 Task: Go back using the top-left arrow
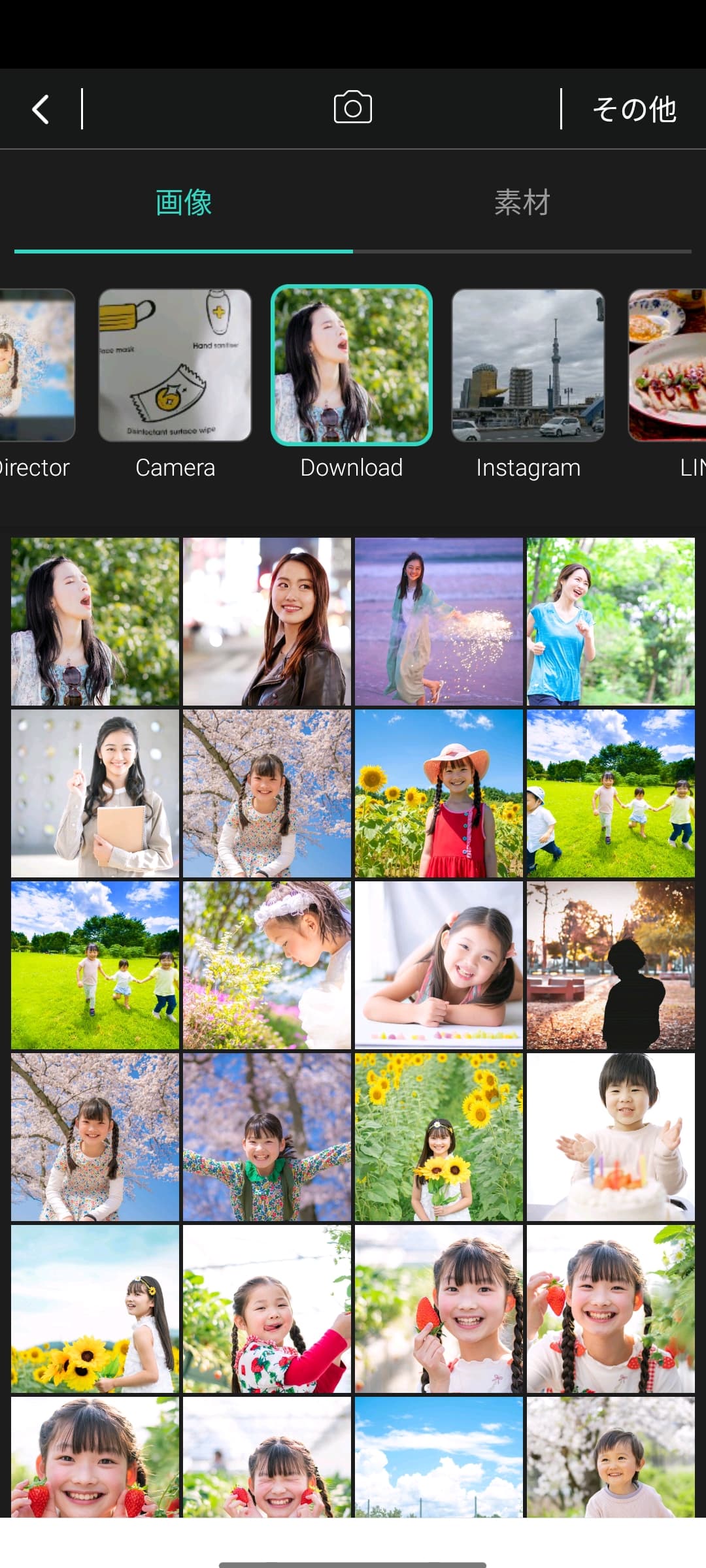tap(41, 109)
